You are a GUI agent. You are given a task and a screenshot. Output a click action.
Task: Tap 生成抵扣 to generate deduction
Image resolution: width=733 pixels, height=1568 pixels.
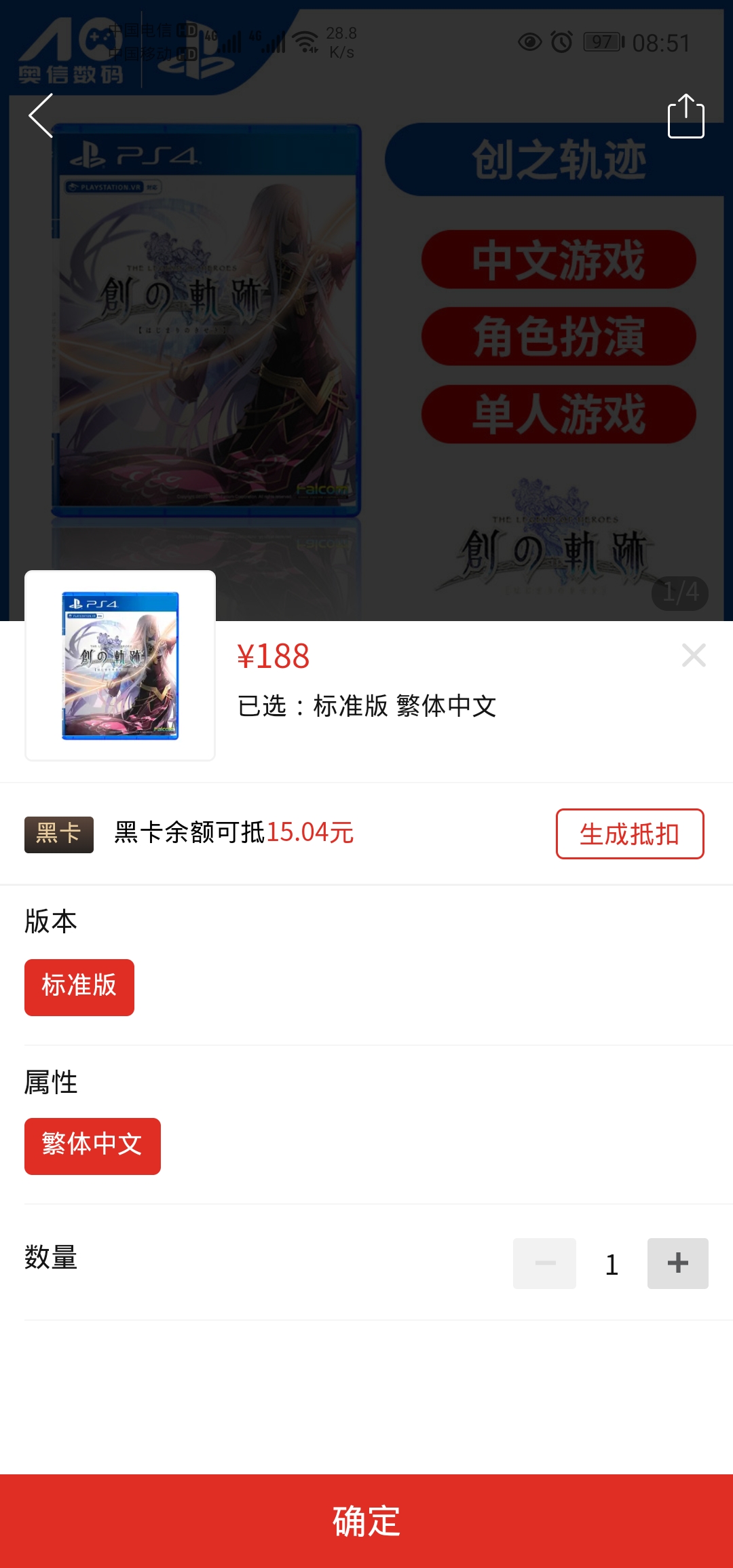(630, 834)
